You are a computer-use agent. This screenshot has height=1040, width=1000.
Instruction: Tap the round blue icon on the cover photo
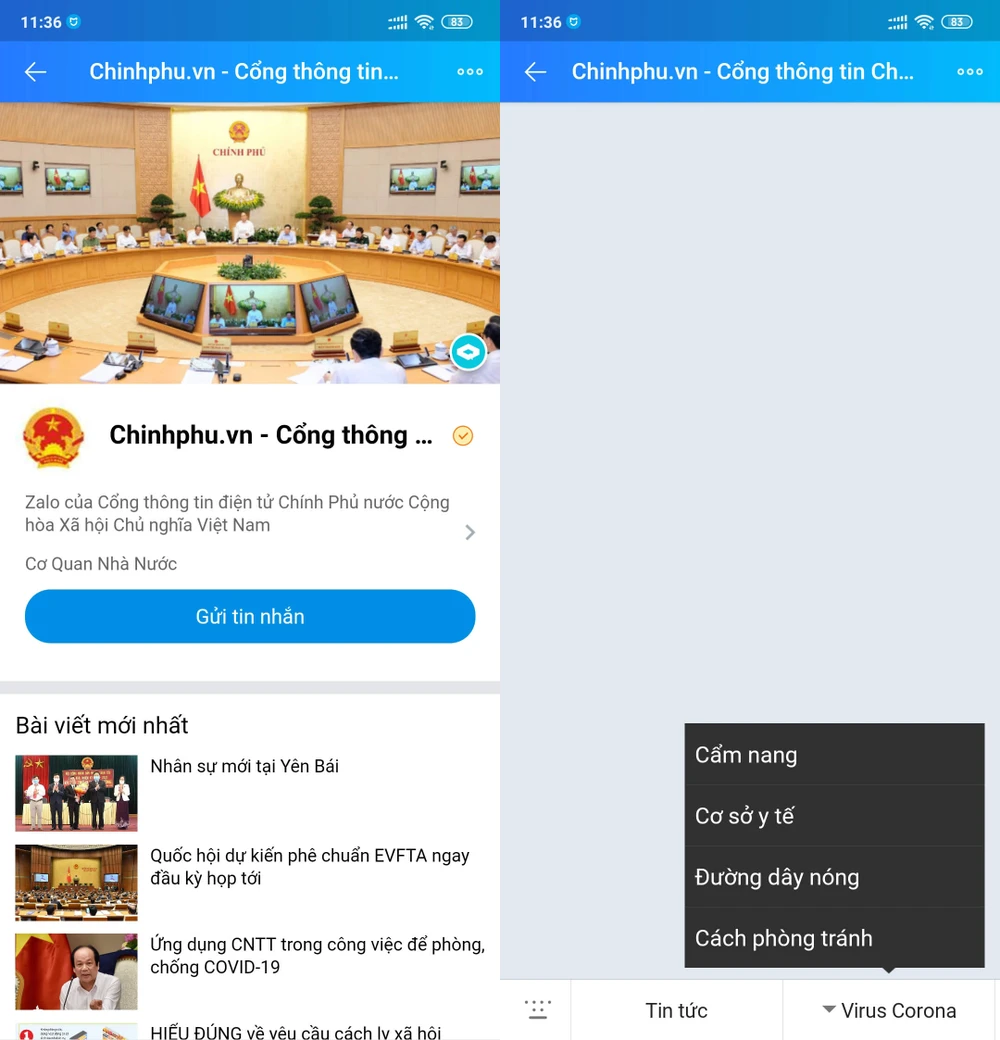coord(468,352)
